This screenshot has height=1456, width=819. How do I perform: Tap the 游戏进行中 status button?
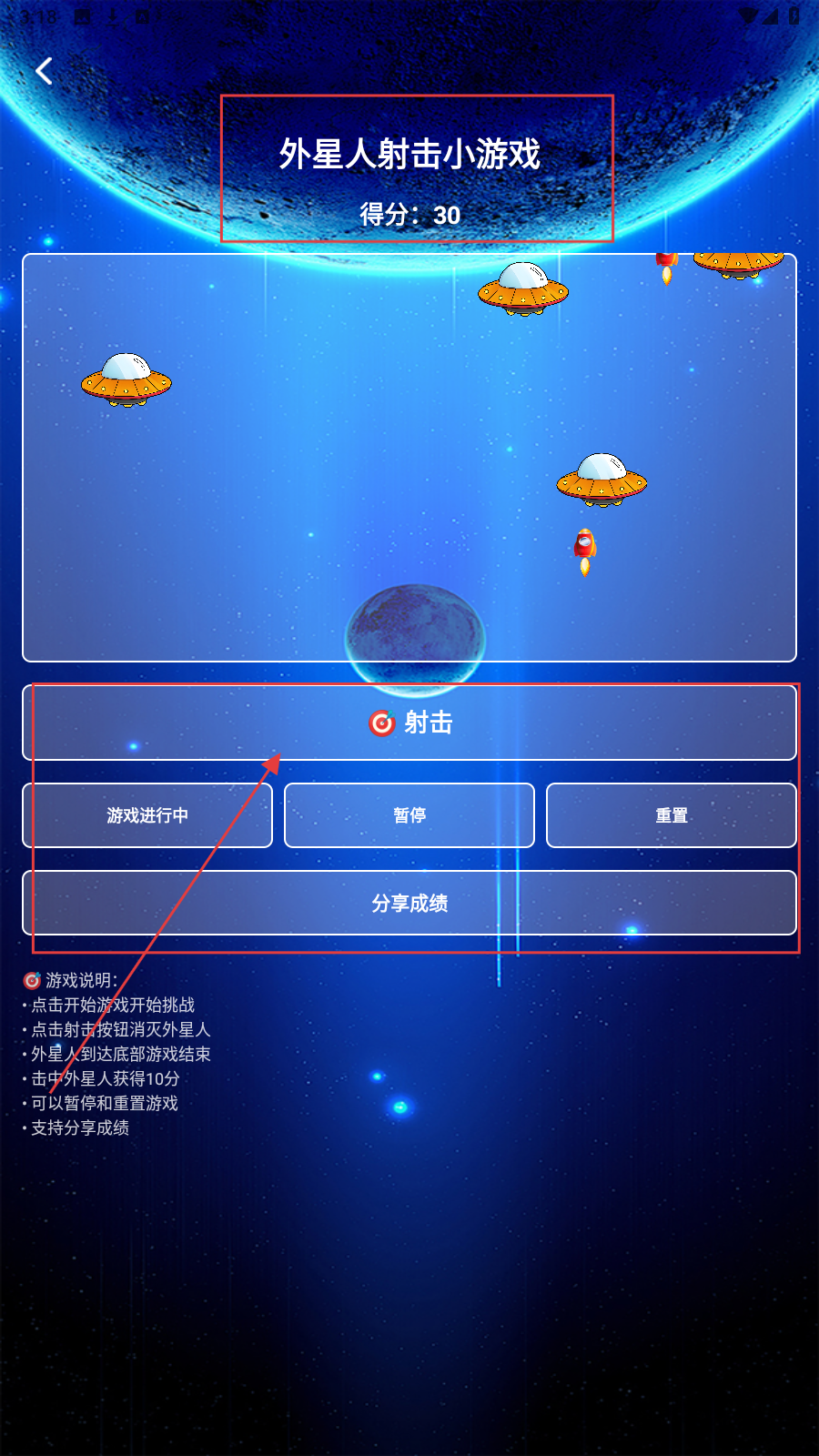pos(147,815)
